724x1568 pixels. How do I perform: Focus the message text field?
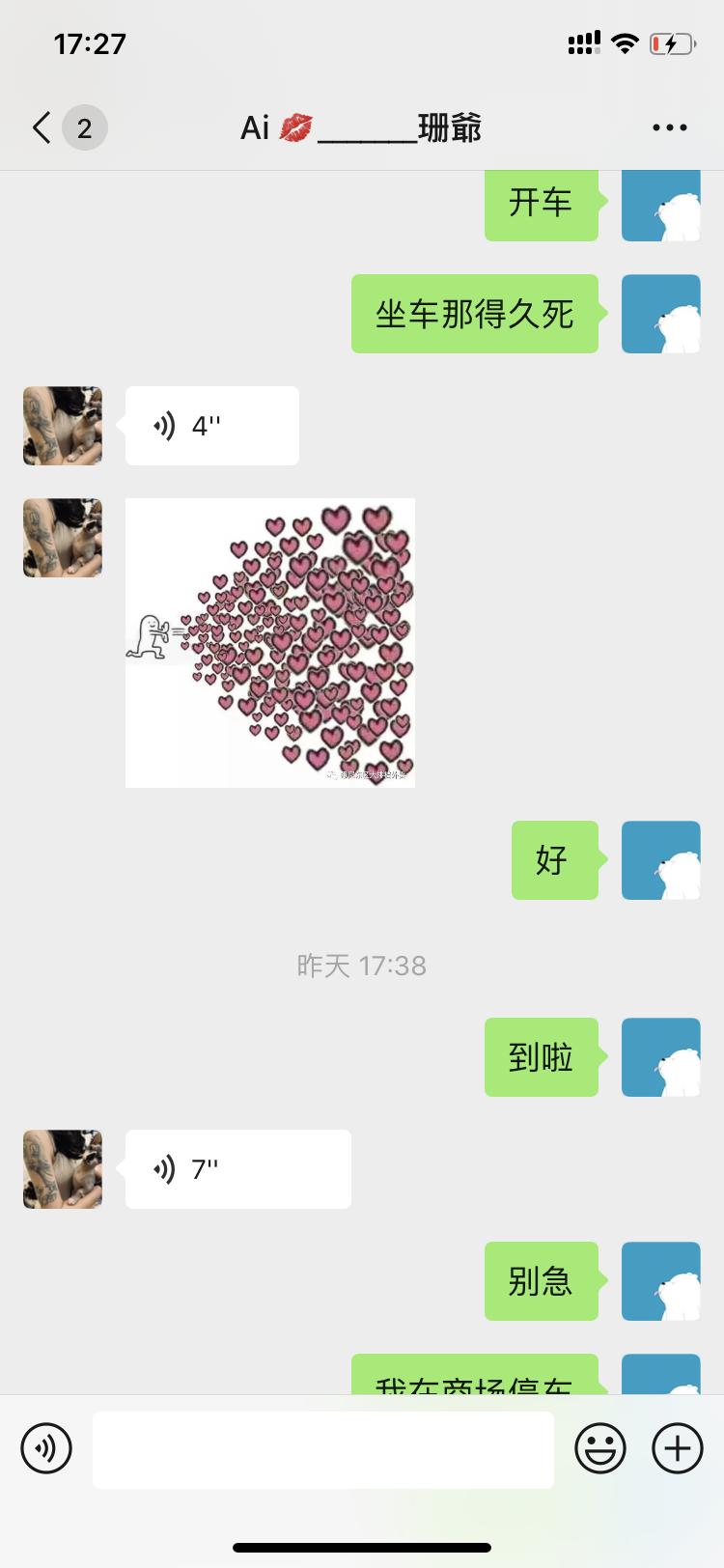[323, 1449]
